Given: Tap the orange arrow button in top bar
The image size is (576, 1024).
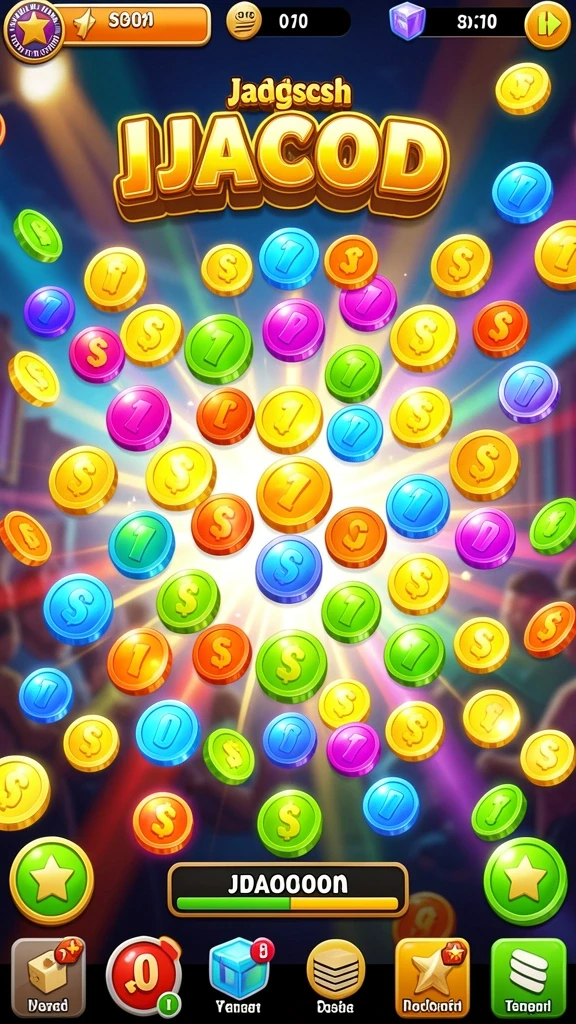Looking at the screenshot, I should (x=547, y=25).
